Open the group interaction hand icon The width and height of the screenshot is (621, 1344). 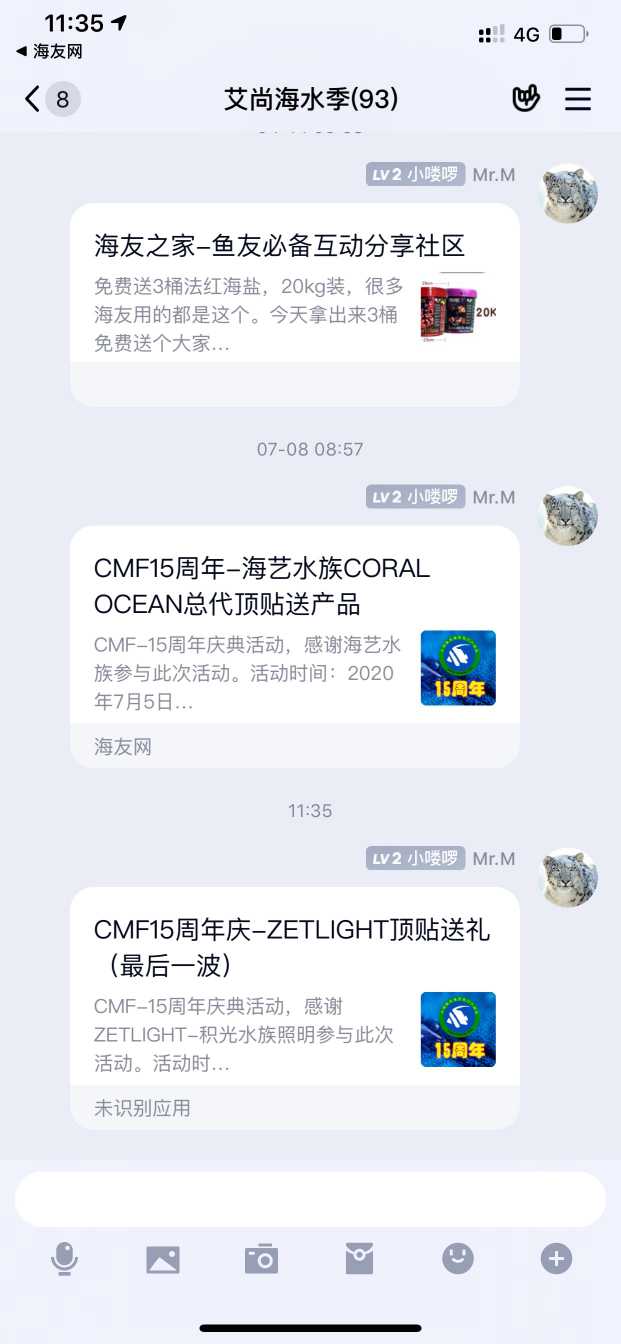click(x=526, y=99)
